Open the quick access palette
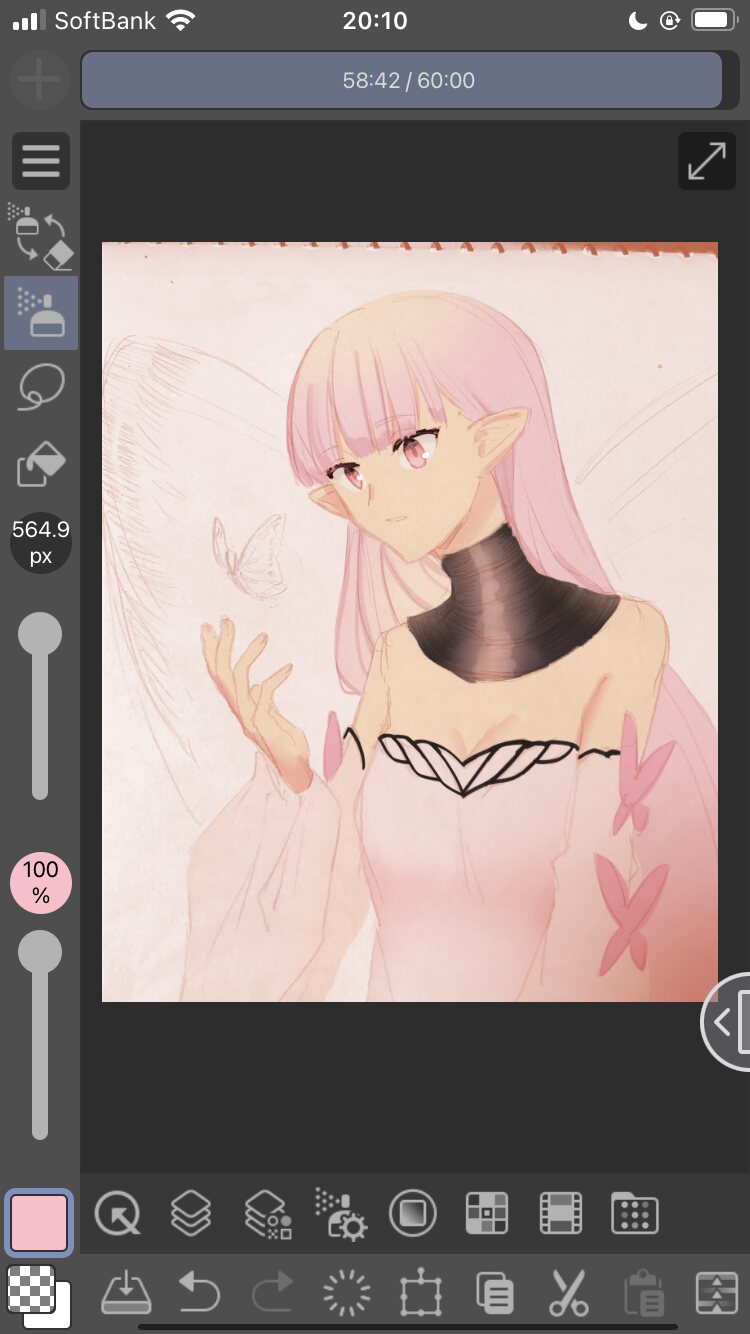The image size is (750, 1334). [x=634, y=1214]
